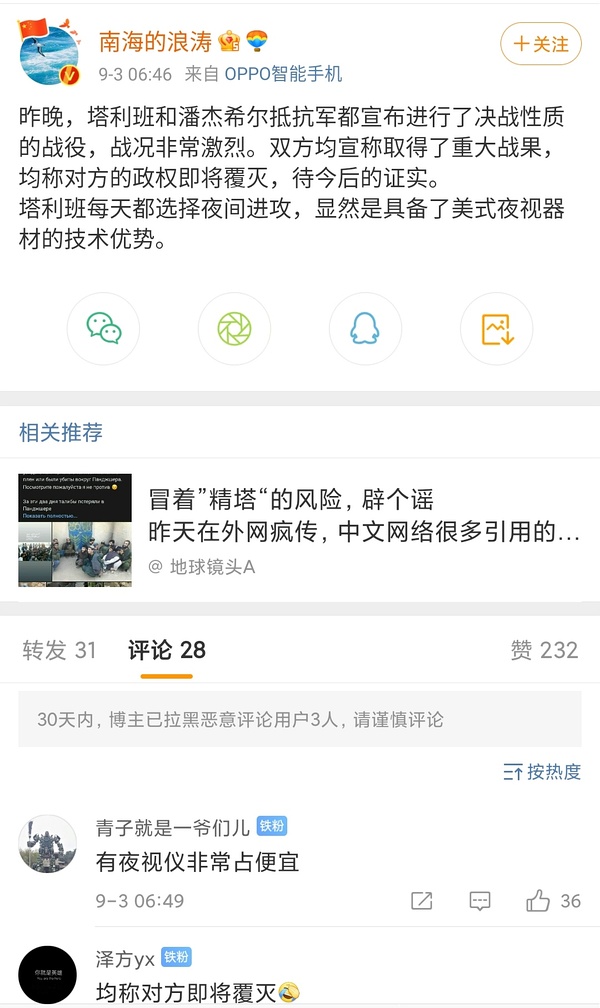View the 赞 likes list
The image size is (600, 1008).
click(x=544, y=650)
